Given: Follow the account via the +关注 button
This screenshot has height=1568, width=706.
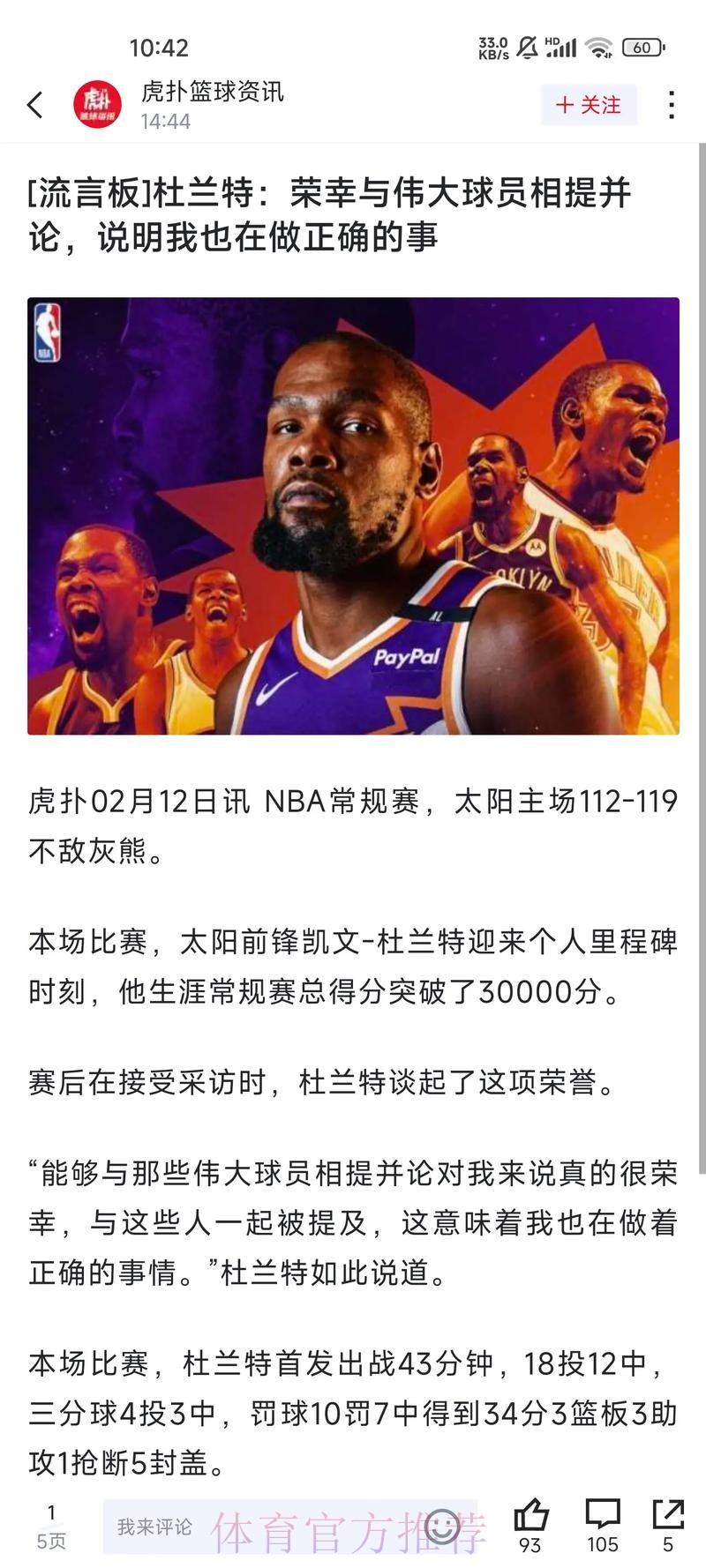Looking at the screenshot, I should (x=587, y=104).
